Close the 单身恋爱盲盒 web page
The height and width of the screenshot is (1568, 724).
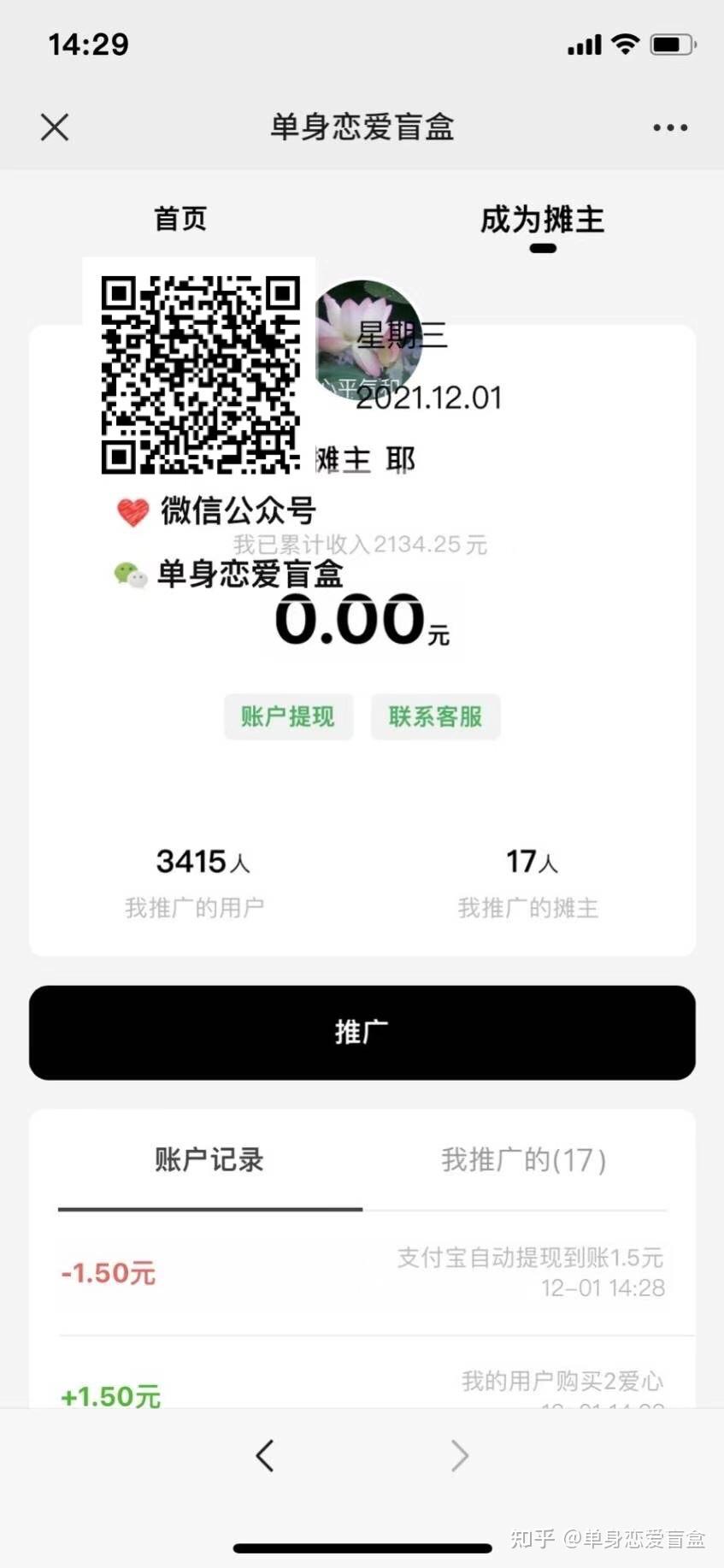tap(55, 127)
